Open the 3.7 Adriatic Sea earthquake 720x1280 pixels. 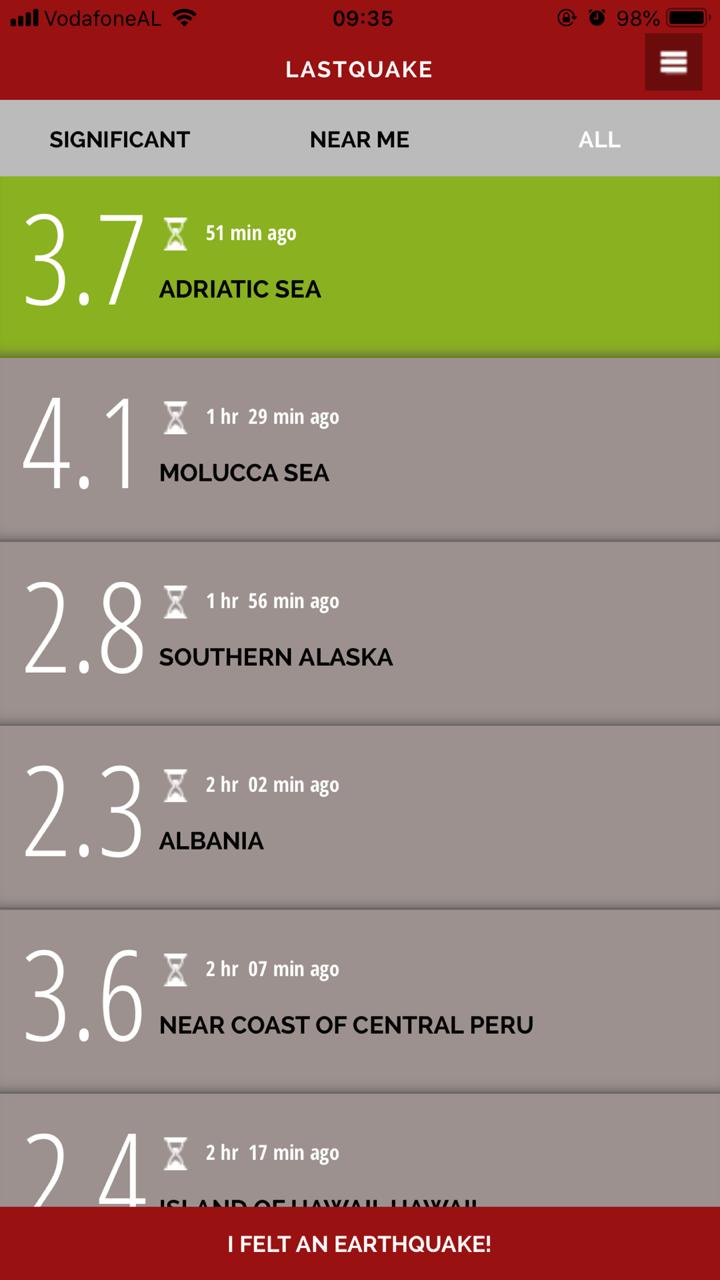click(360, 266)
